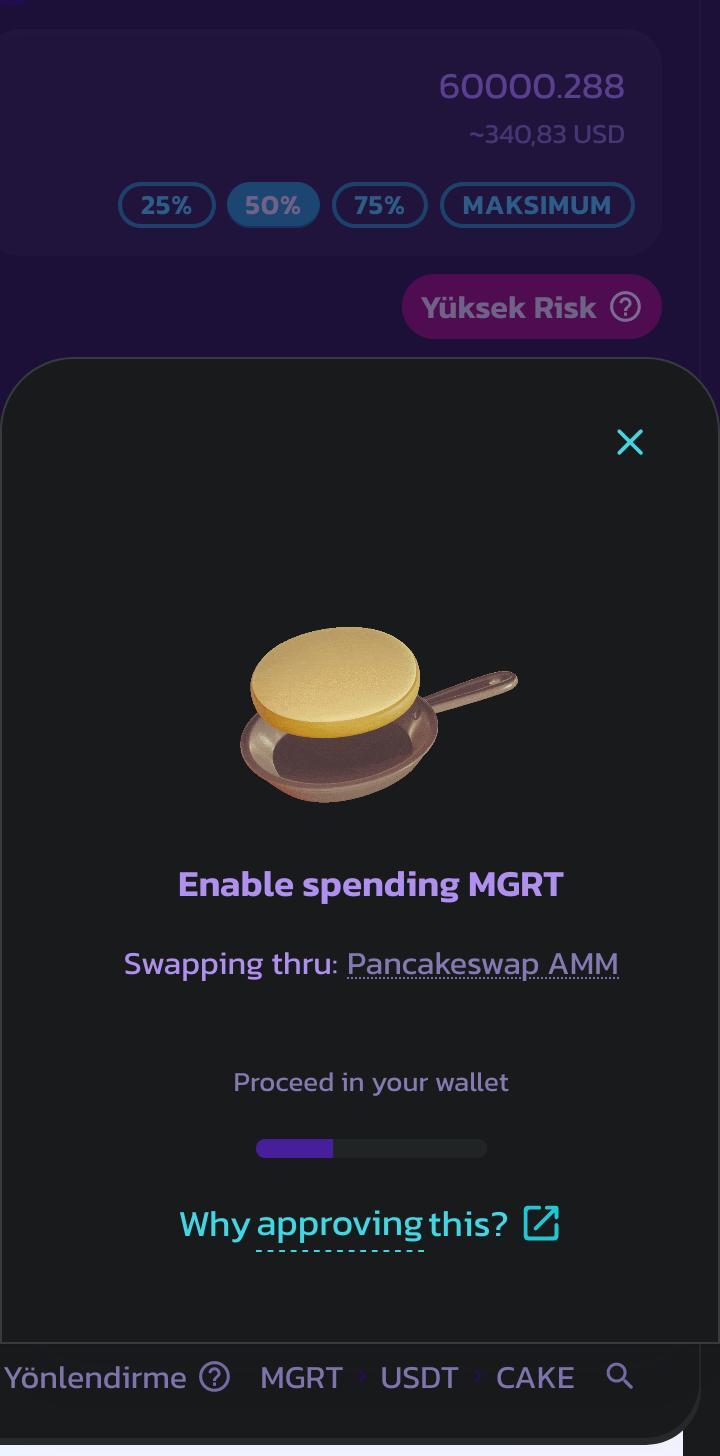Show the Yönlendirme help tooltip
Screen dimensions: 720x1456
(215, 1377)
